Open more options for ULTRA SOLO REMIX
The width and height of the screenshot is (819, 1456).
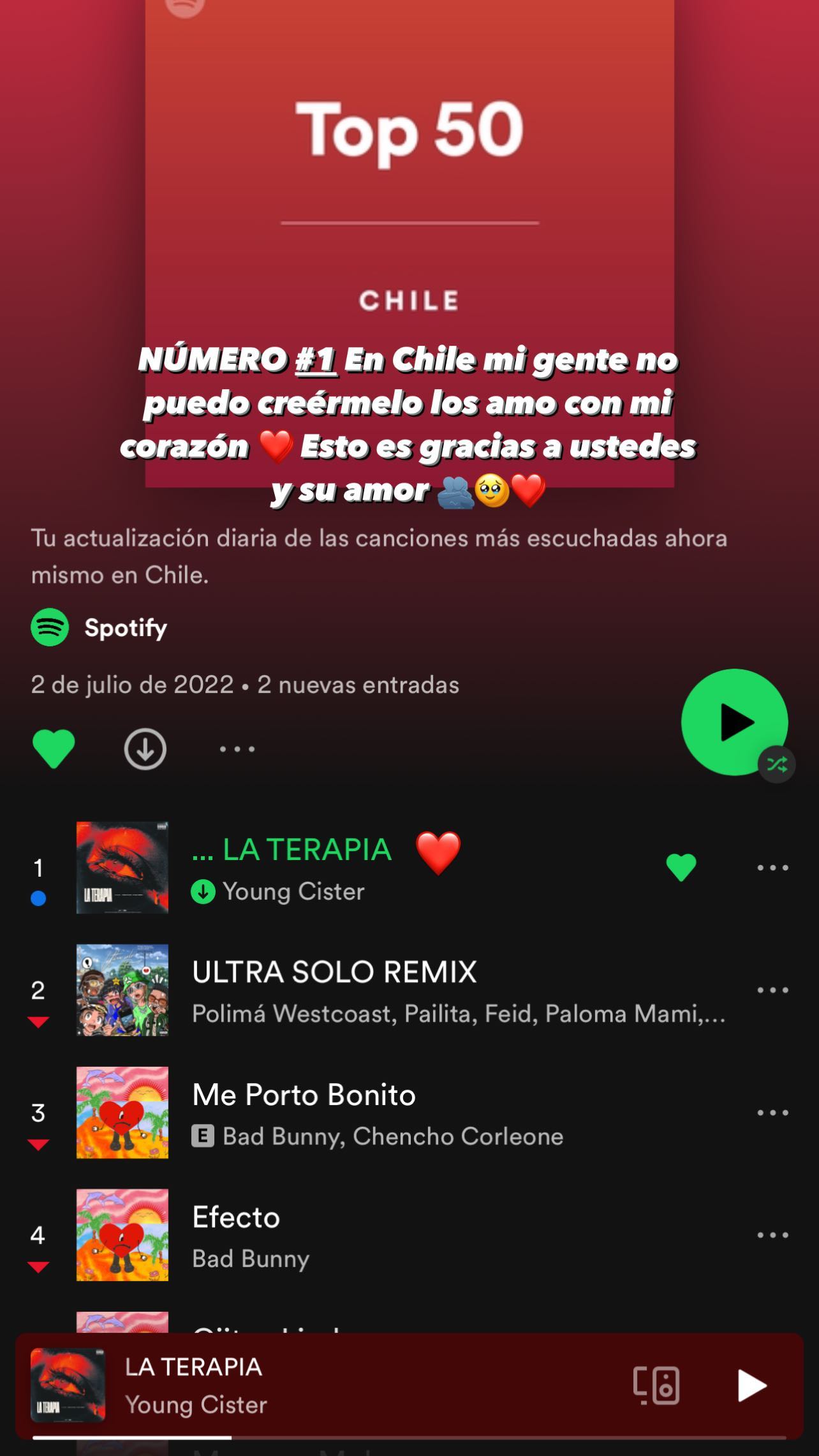772,990
